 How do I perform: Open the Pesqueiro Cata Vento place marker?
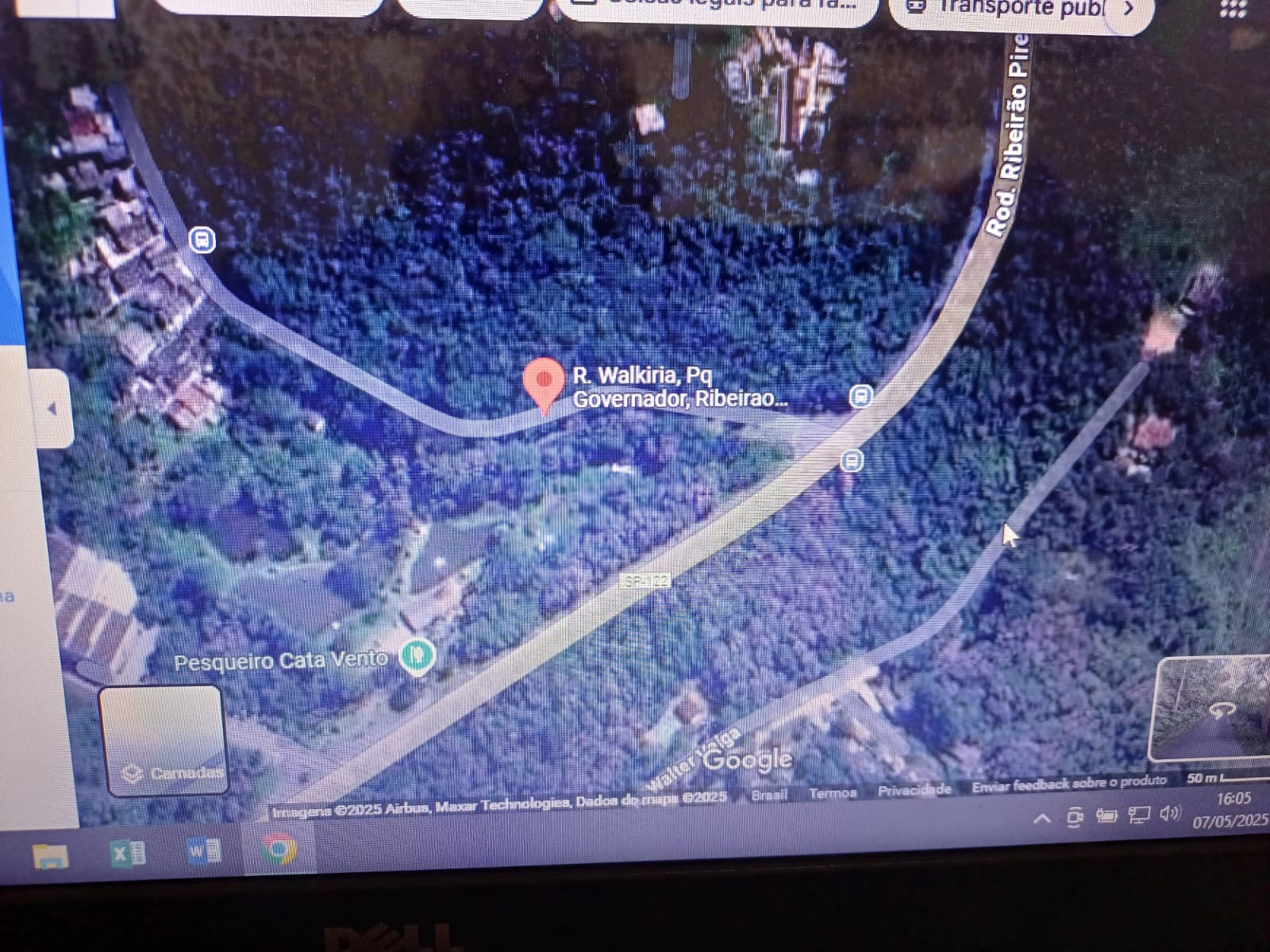(x=417, y=656)
